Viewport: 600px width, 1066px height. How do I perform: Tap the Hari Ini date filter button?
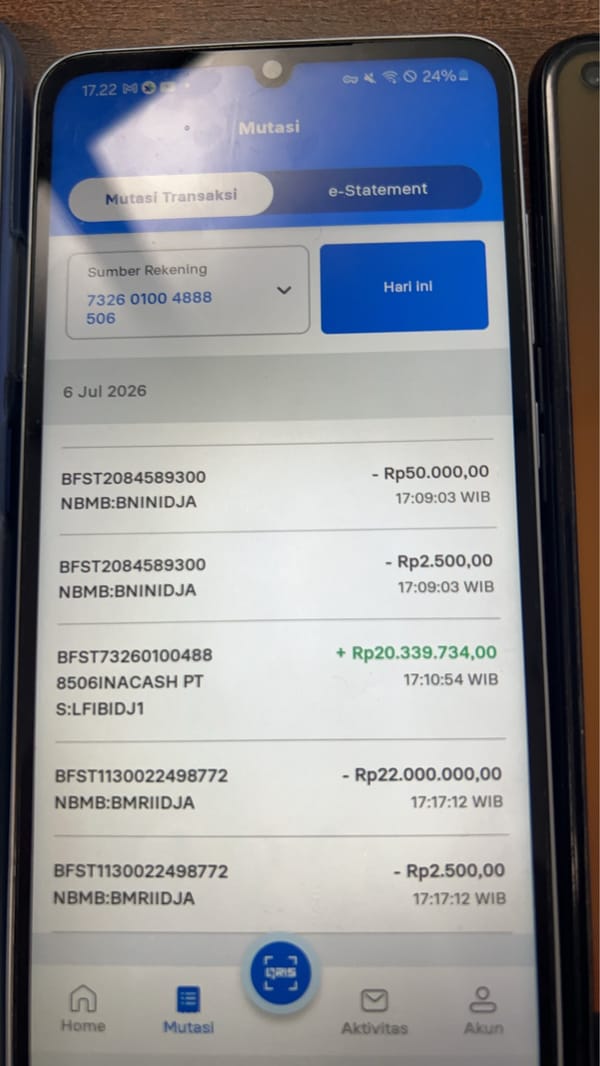(x=404, y=287)
